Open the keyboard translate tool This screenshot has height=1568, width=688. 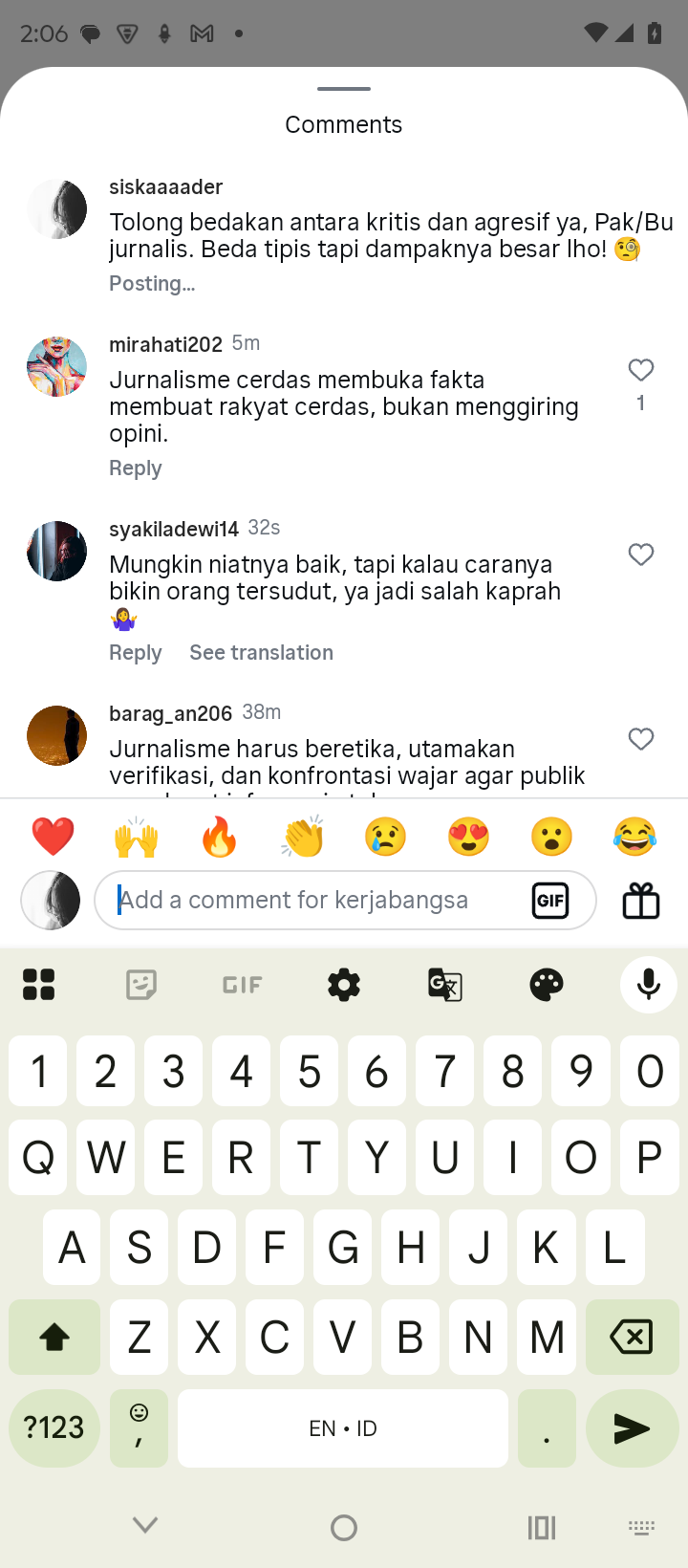tap(445, 984)
